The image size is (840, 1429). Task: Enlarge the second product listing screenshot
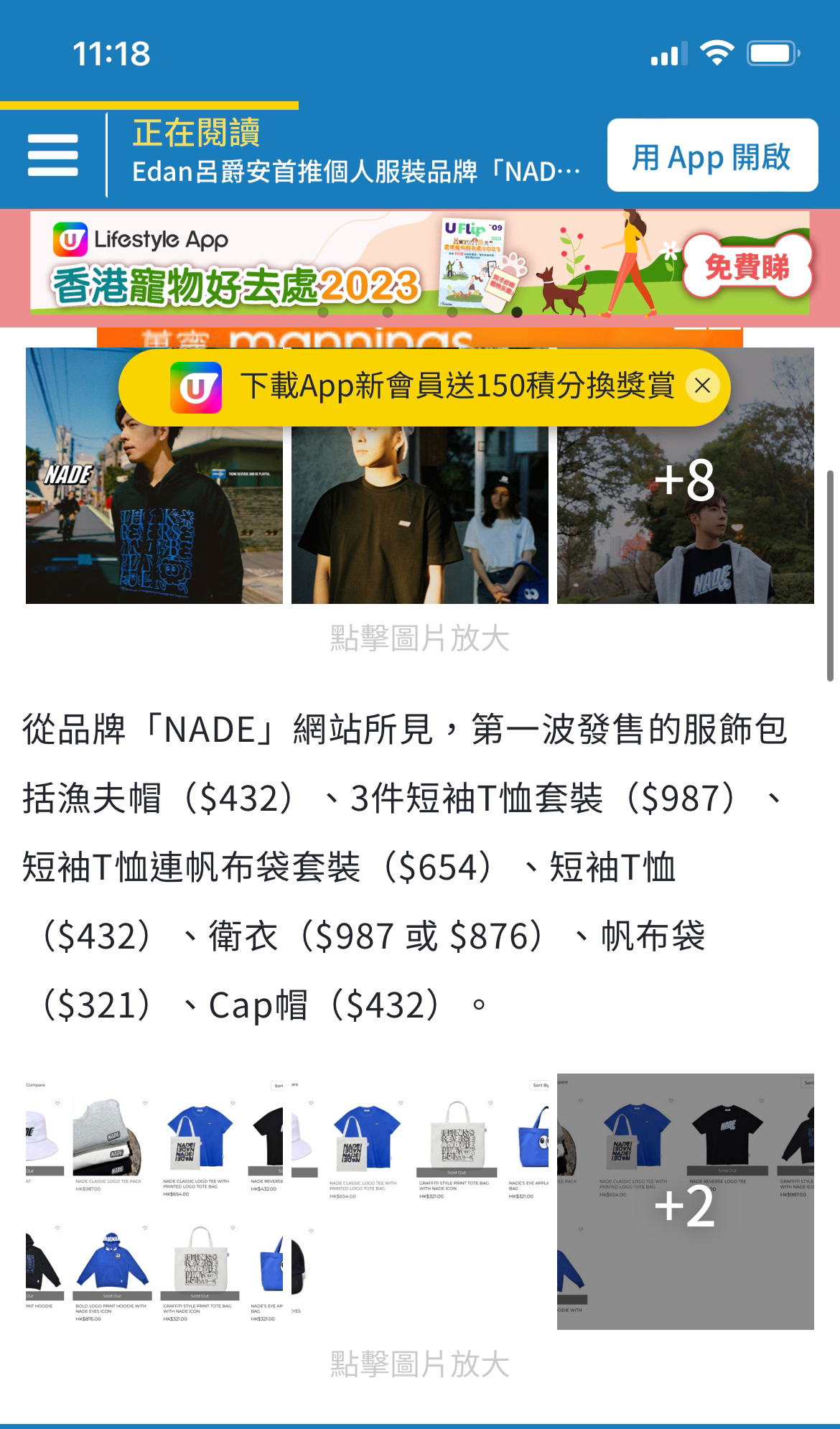tap(419, 1201)
